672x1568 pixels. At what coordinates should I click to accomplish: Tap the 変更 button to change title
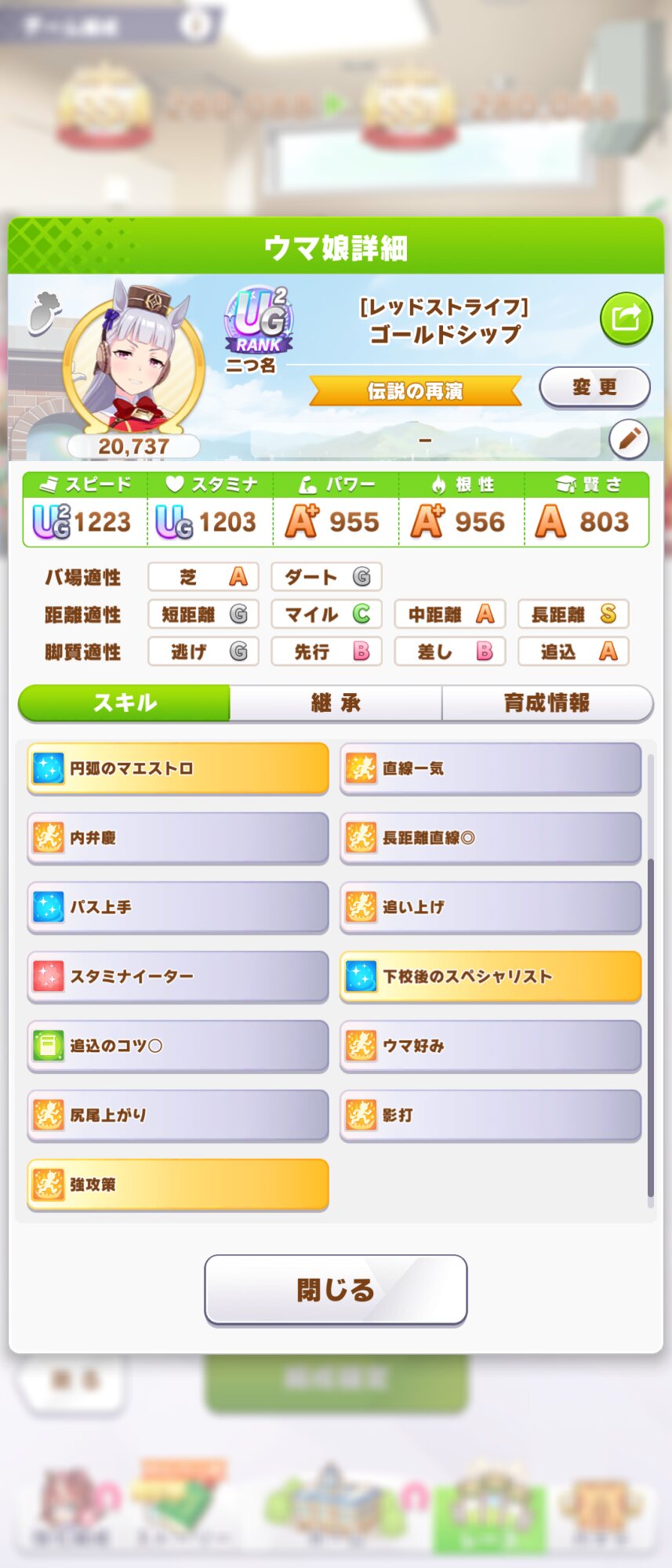click(594, 387)
